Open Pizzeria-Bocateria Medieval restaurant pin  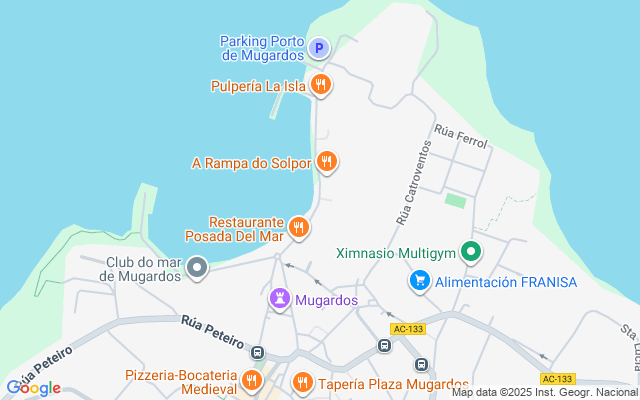pos(252,381)
